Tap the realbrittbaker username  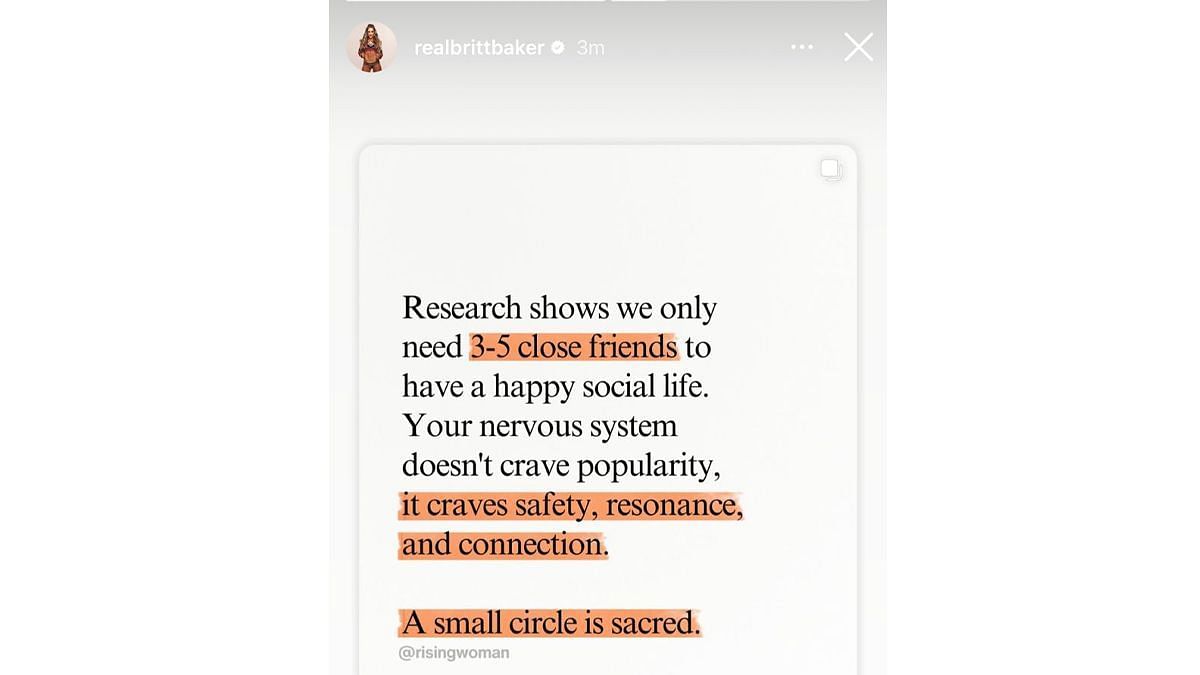coord(478,47)
